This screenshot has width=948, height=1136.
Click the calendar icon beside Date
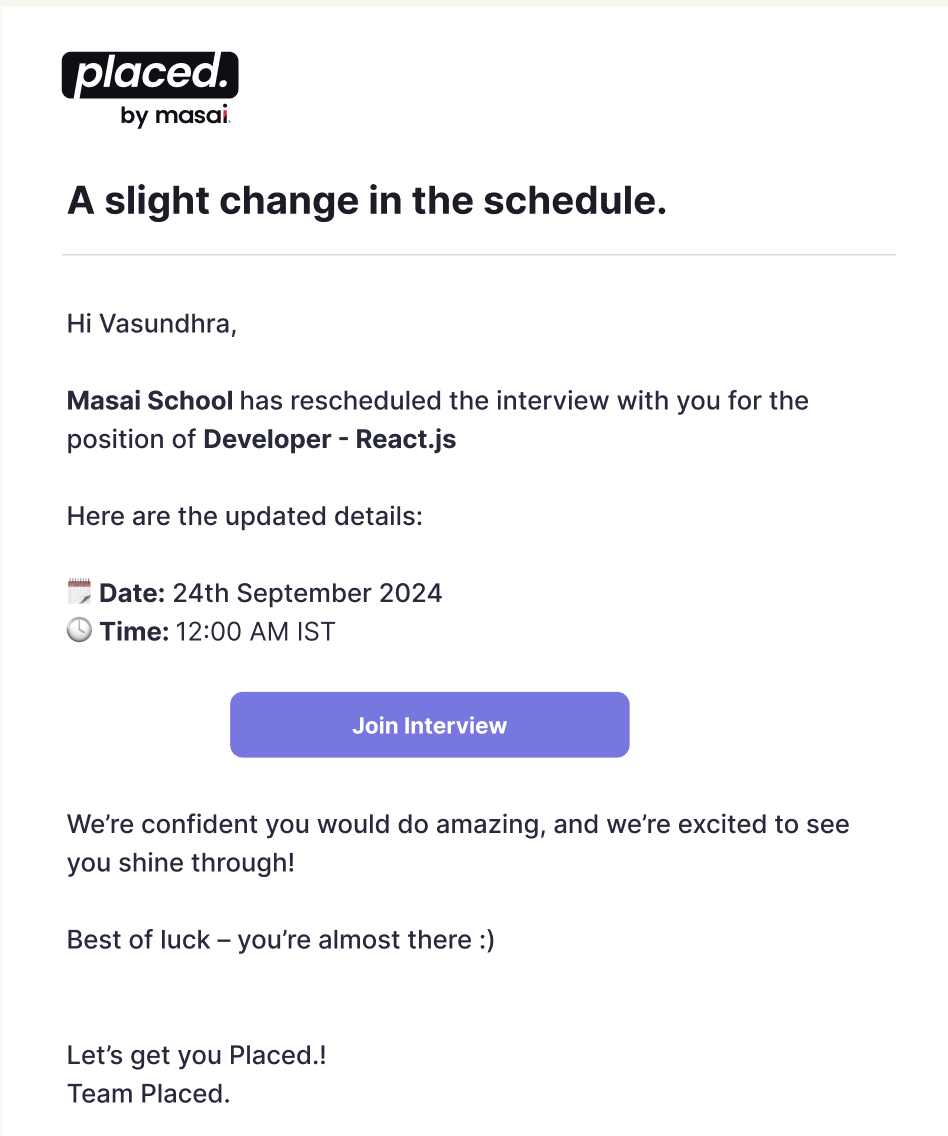point(77,591)
